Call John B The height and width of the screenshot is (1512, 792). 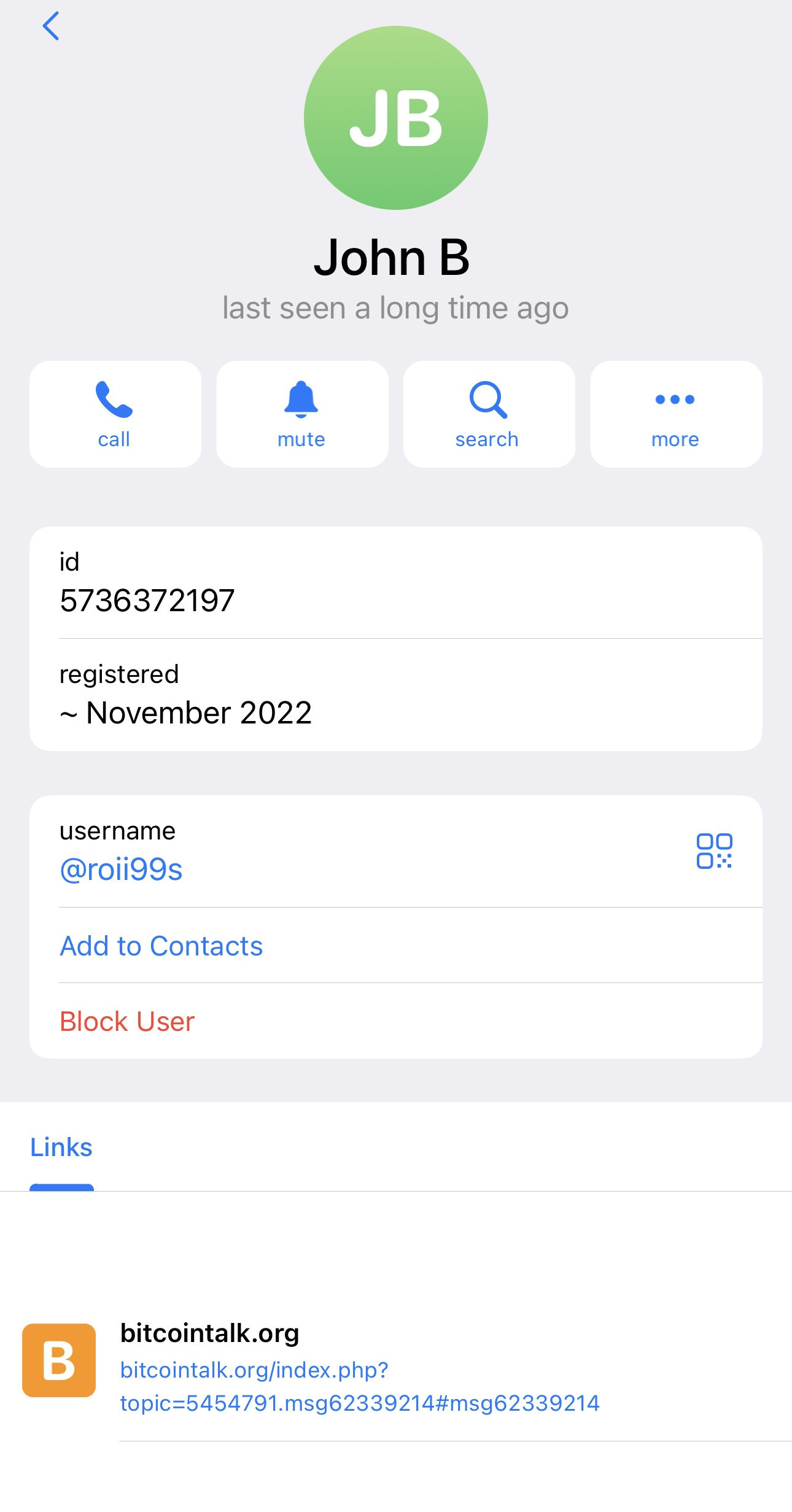point(115,414)
